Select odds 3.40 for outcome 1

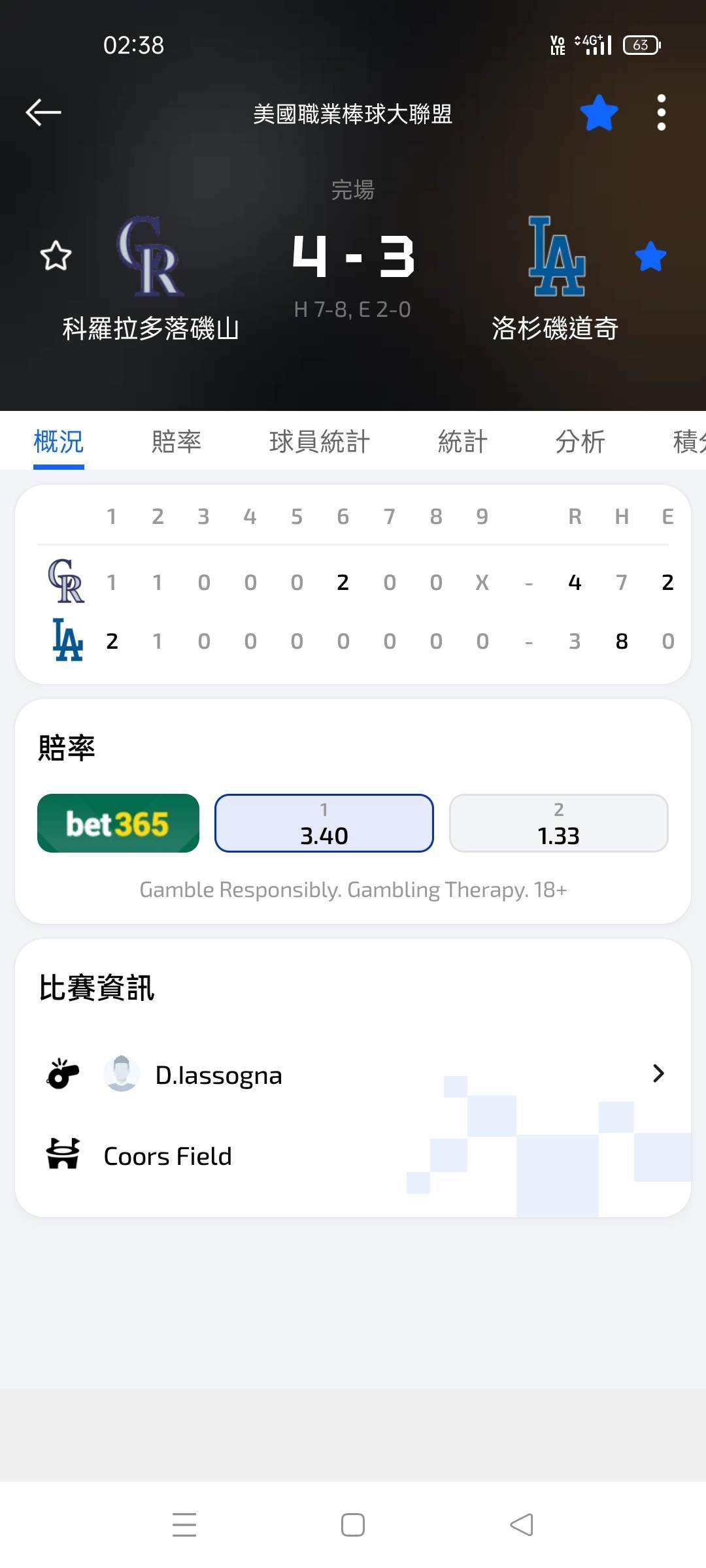324,823
